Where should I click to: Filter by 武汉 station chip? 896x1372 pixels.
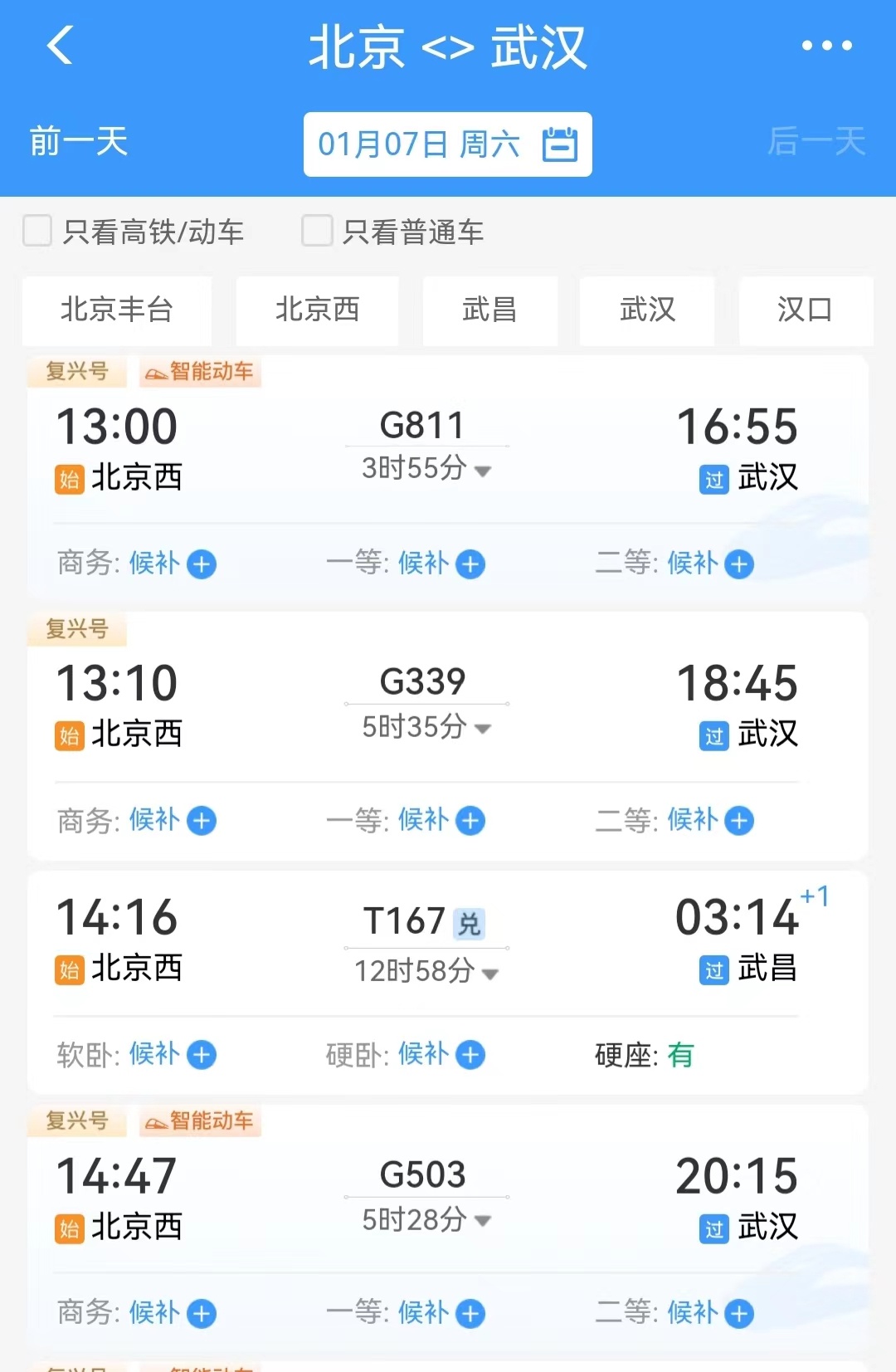point(647,310)
